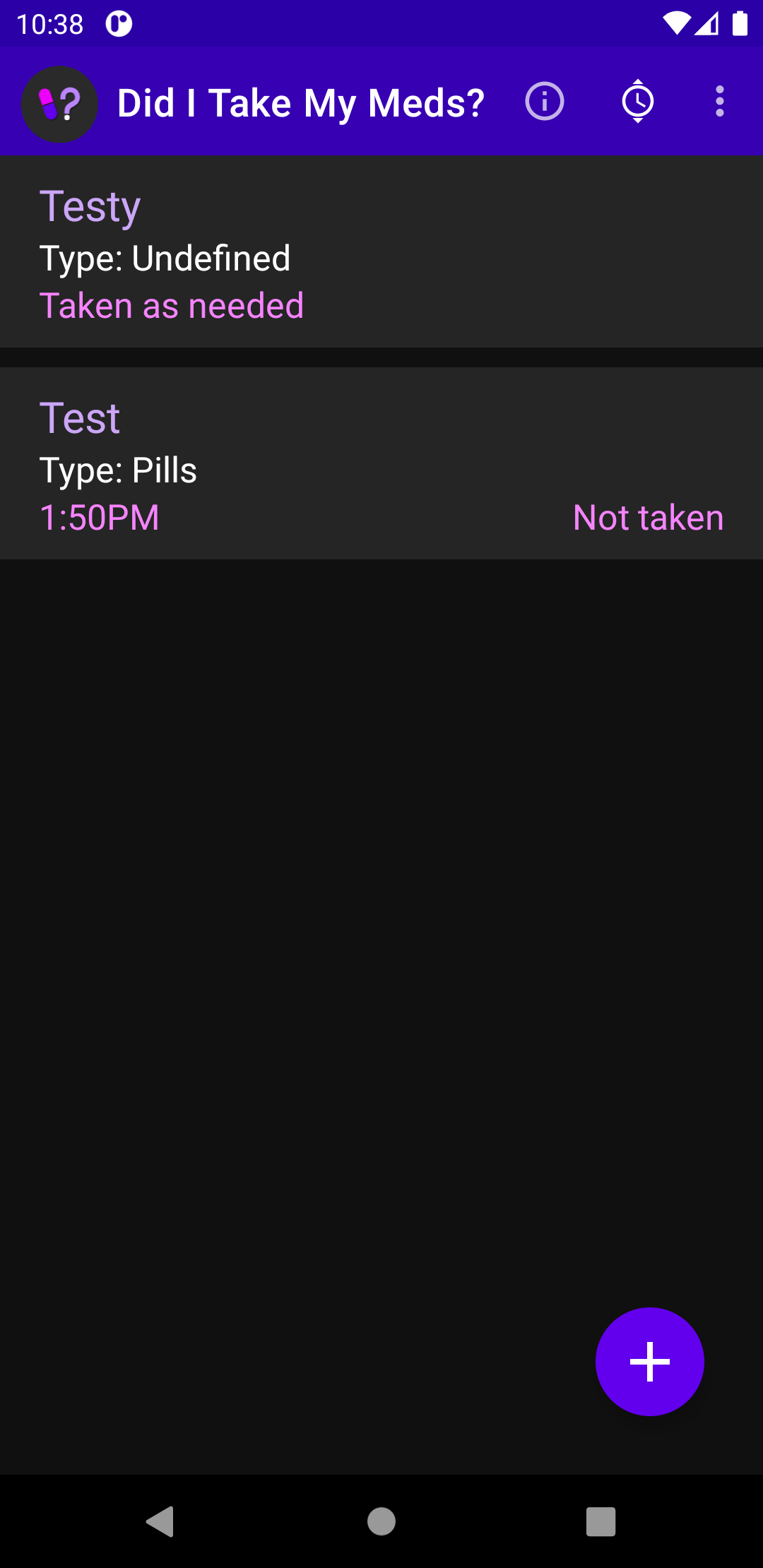Open the info icon in the app bar
Image resolution: width=763 pixels, height=1568 pixels.
coord(545,102)
